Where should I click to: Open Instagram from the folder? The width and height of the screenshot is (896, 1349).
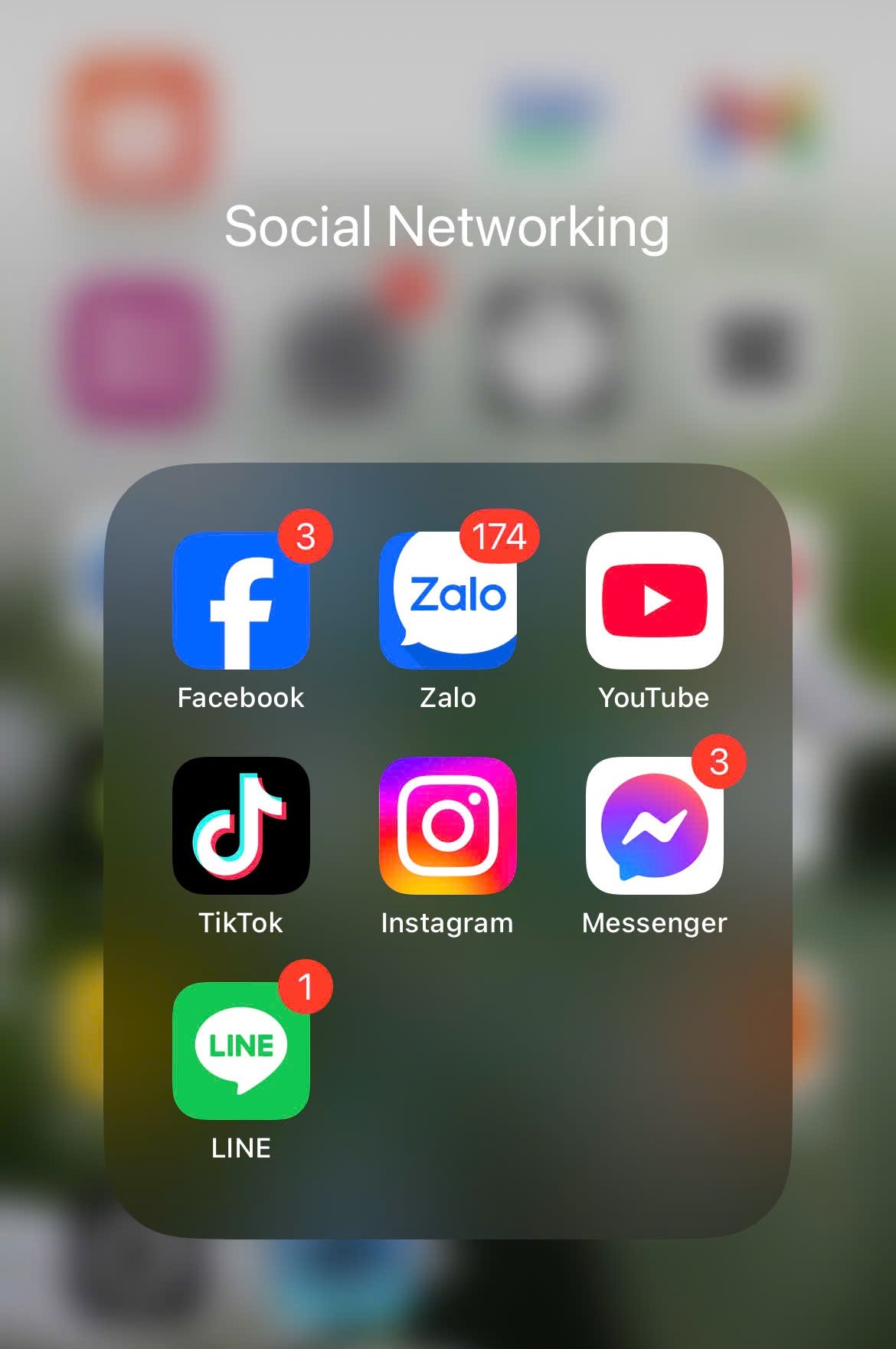click(x=447, y=826)
